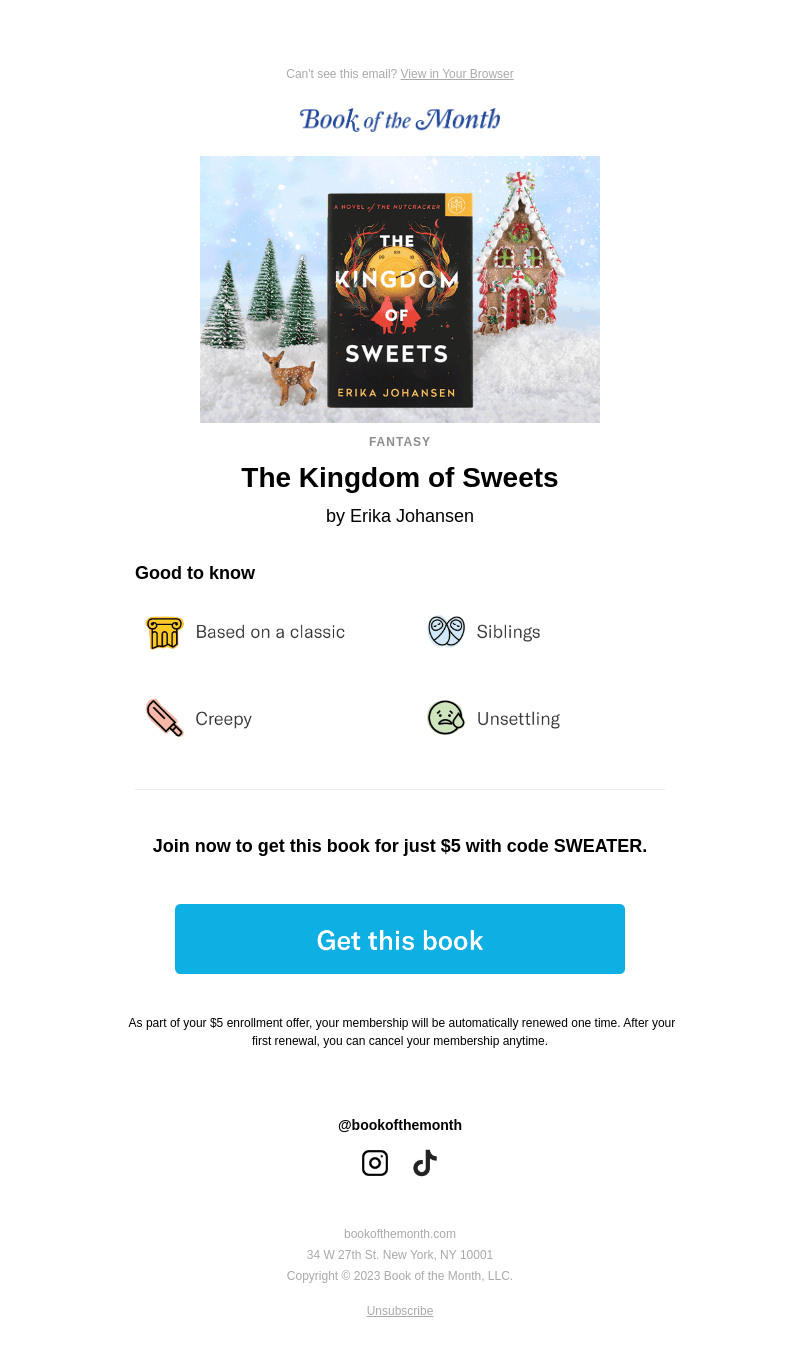This screenshot has width=800, height=1360.
Task: Open The Kingdom of Sweets cover image
Action: pos(400,289)
